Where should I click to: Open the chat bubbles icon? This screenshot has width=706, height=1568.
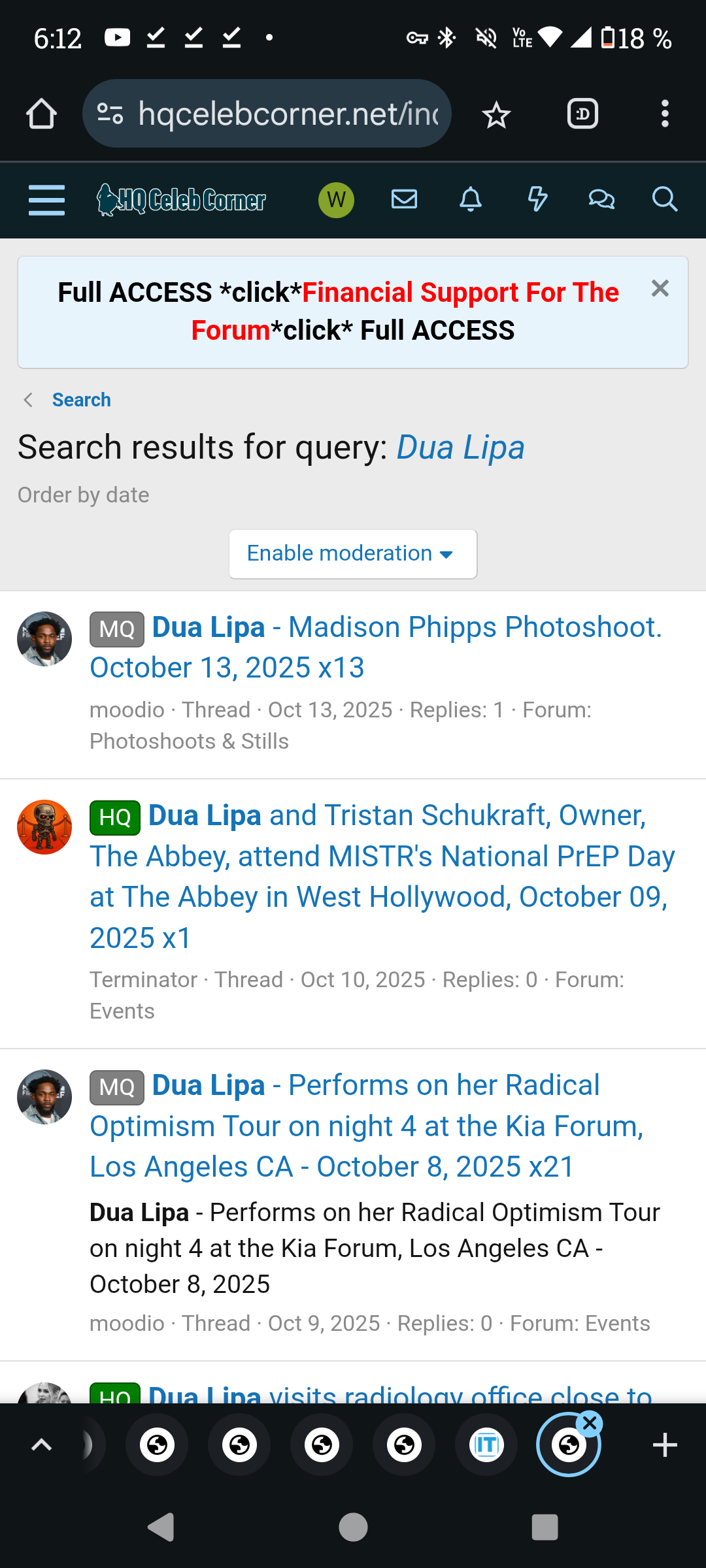(x=601, y=199)
